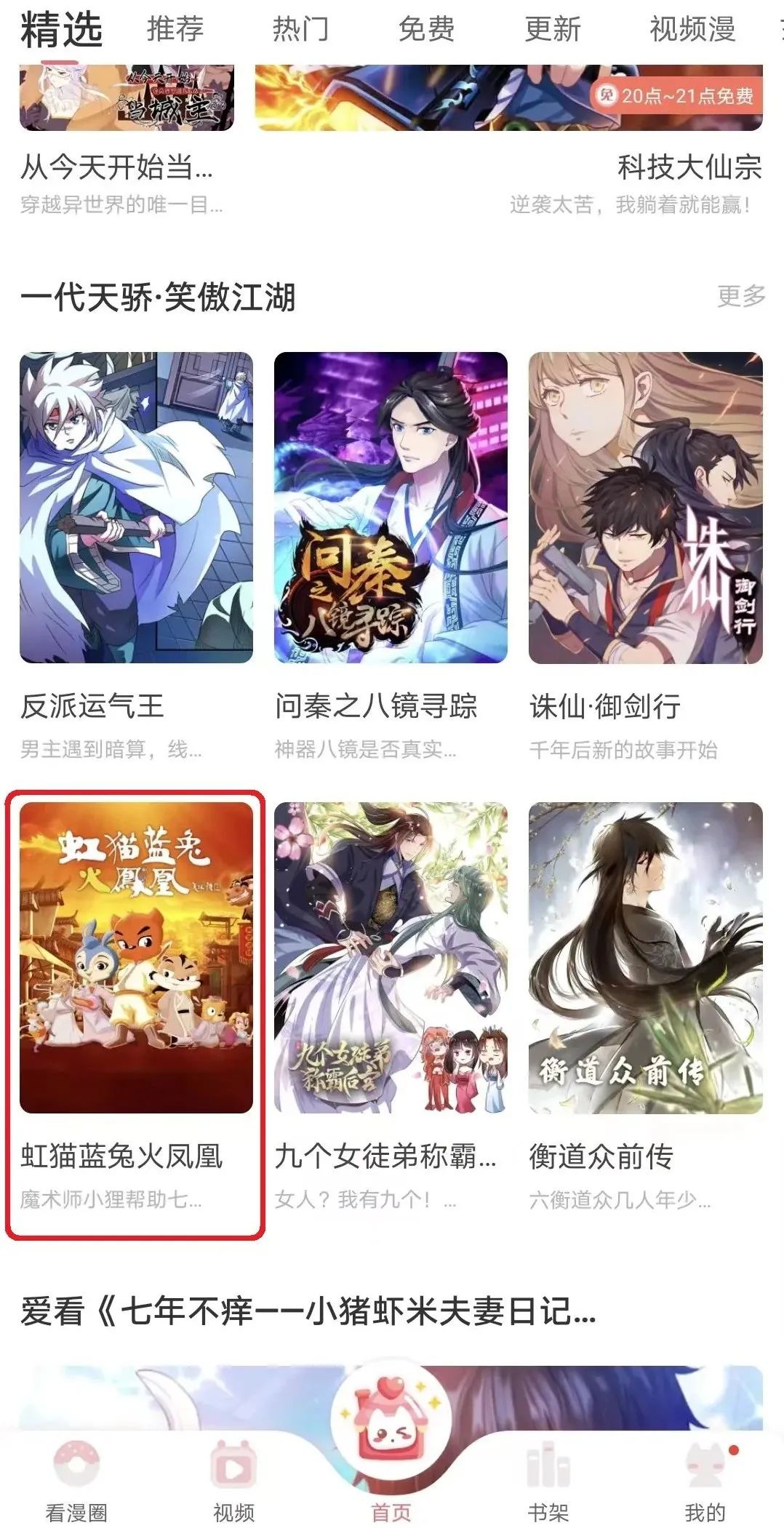Open the 免费 top tab
Image resolution: width=784 pixels, height=1528 pixels.
(x=426, y=29)
